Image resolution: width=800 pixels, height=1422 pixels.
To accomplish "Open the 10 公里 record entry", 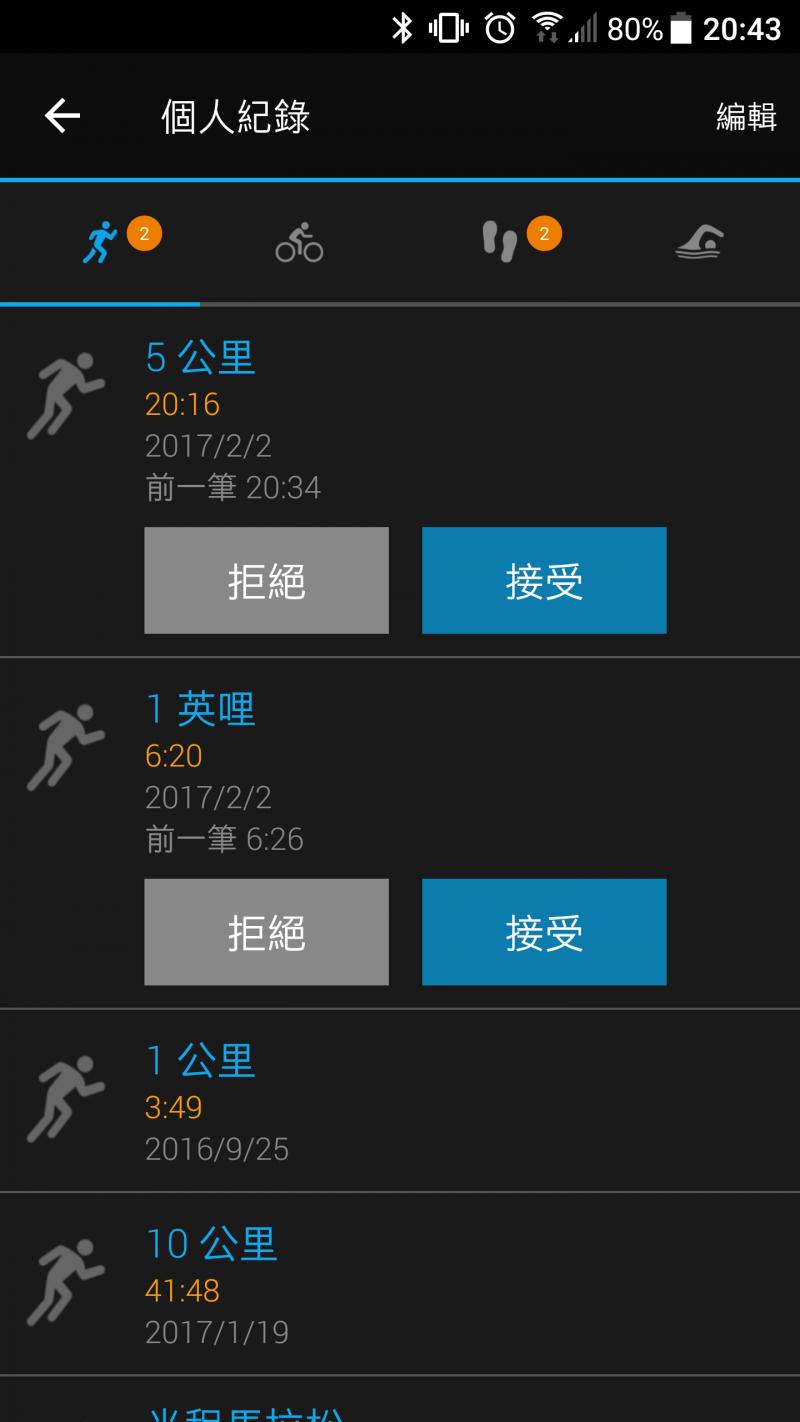I will point(400,1284).
